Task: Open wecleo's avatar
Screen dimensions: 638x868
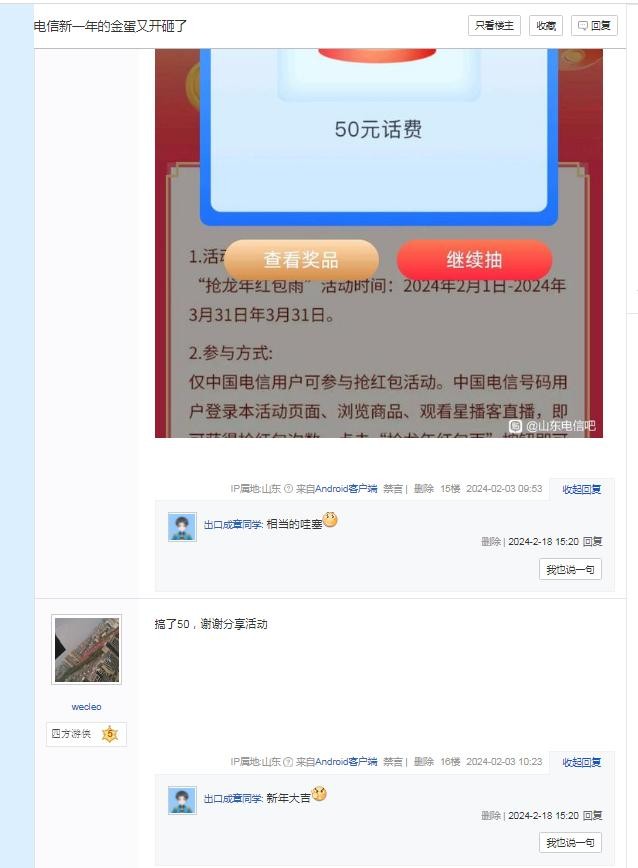Action: point(87,649)
